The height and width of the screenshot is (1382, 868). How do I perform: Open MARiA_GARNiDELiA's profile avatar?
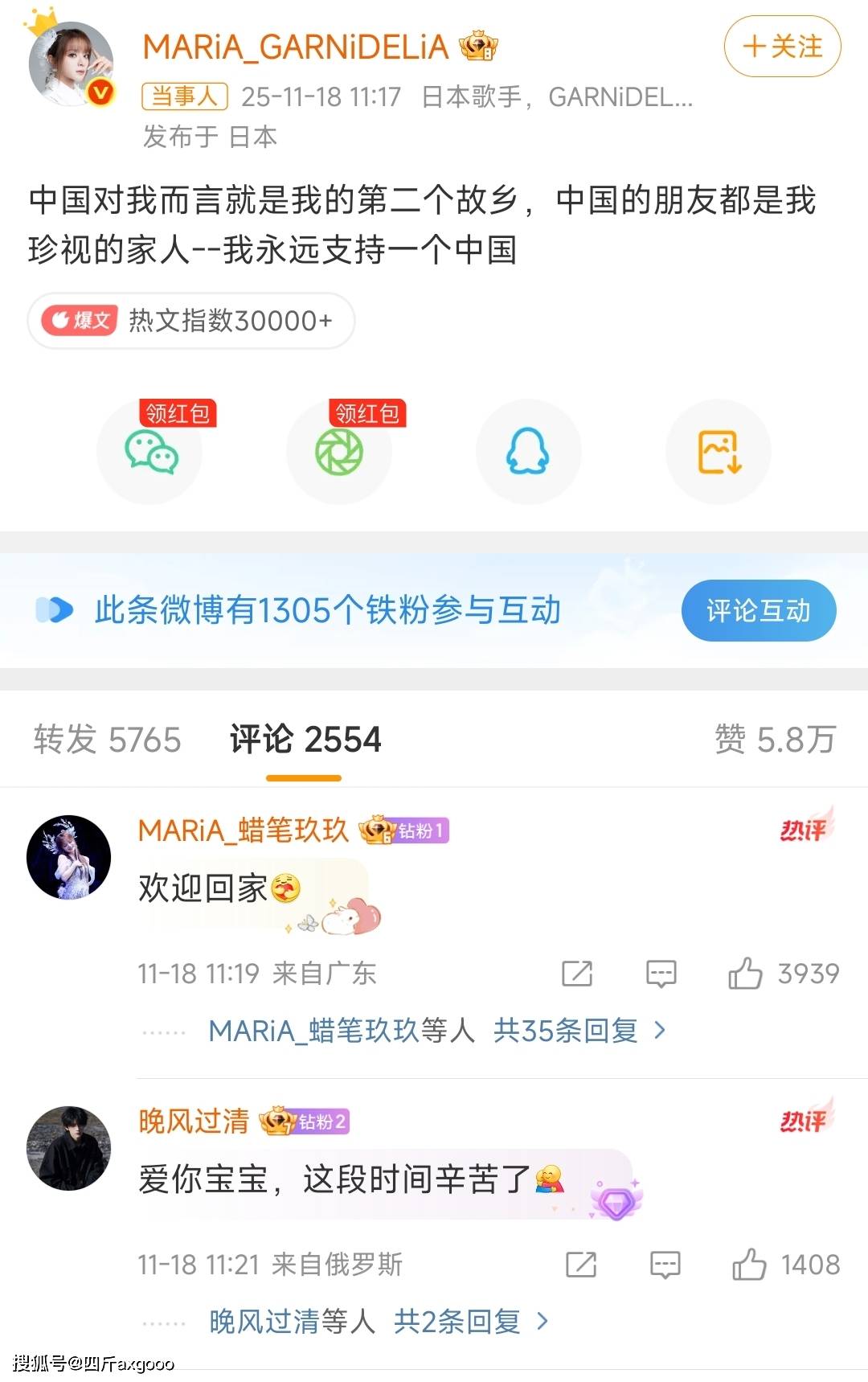[x=71, y=64]
